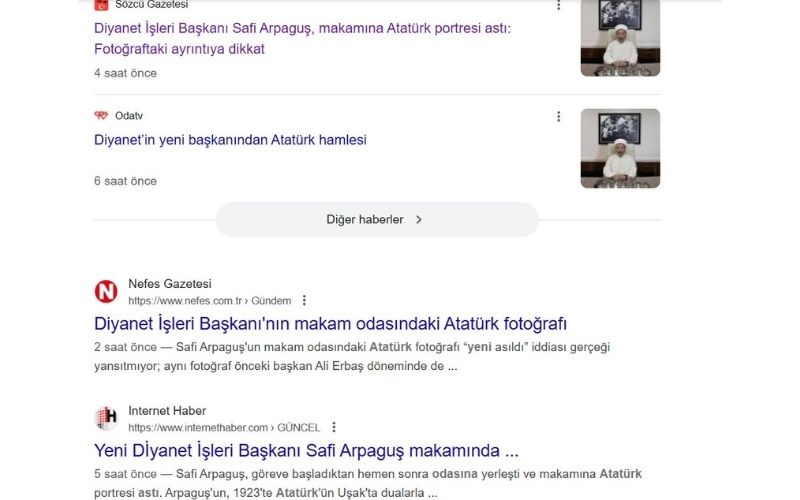Image resolution: width=800 pixels, height=500 pixels.
Task: Open Nefes Gazetesi result about makam odası fotoğrafı
Action: pyautogui.click(x=330, y=323)
